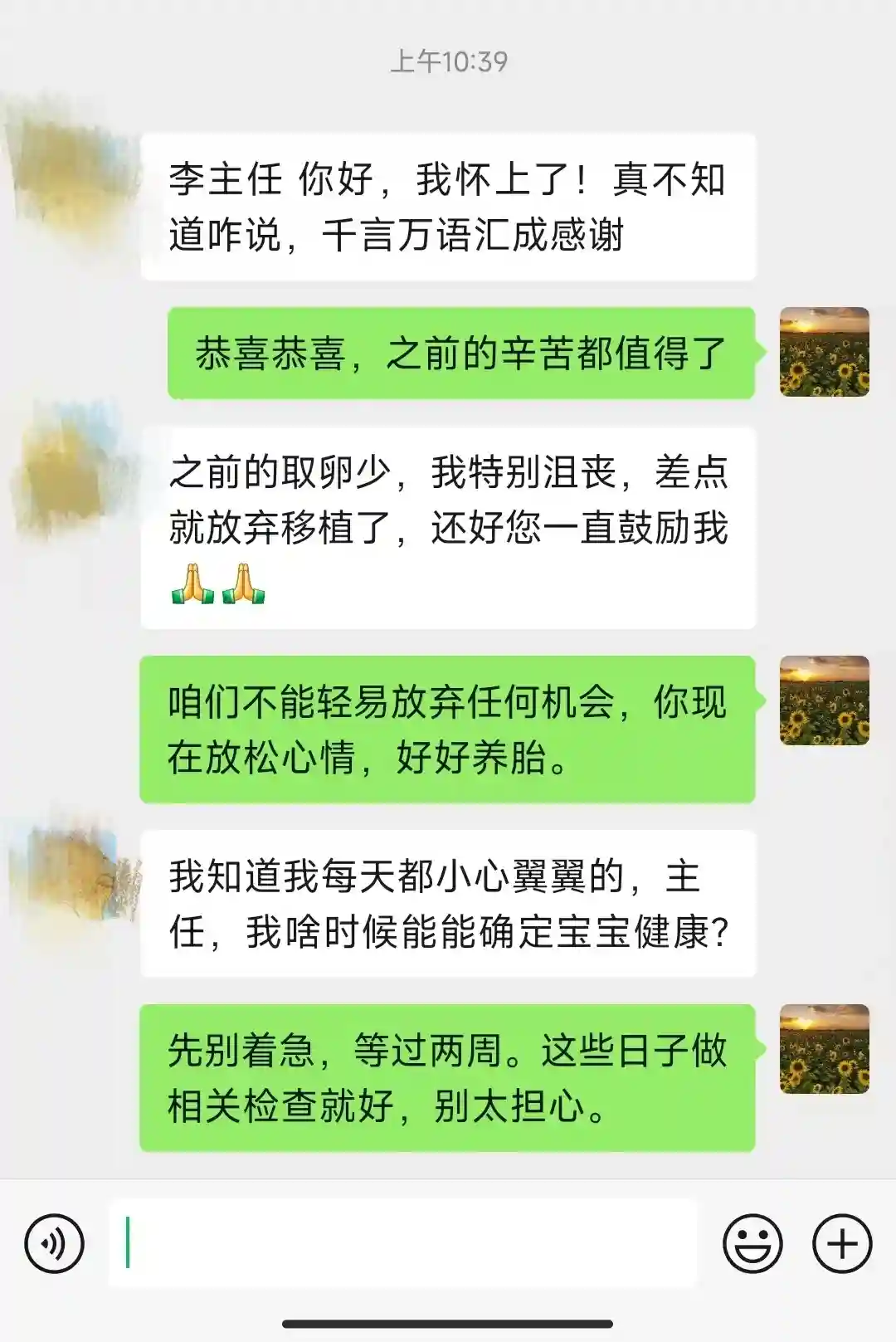Open the emoji sticker panel
This screenshot has width=896, height=1342.
click(x=752, y=1243)
